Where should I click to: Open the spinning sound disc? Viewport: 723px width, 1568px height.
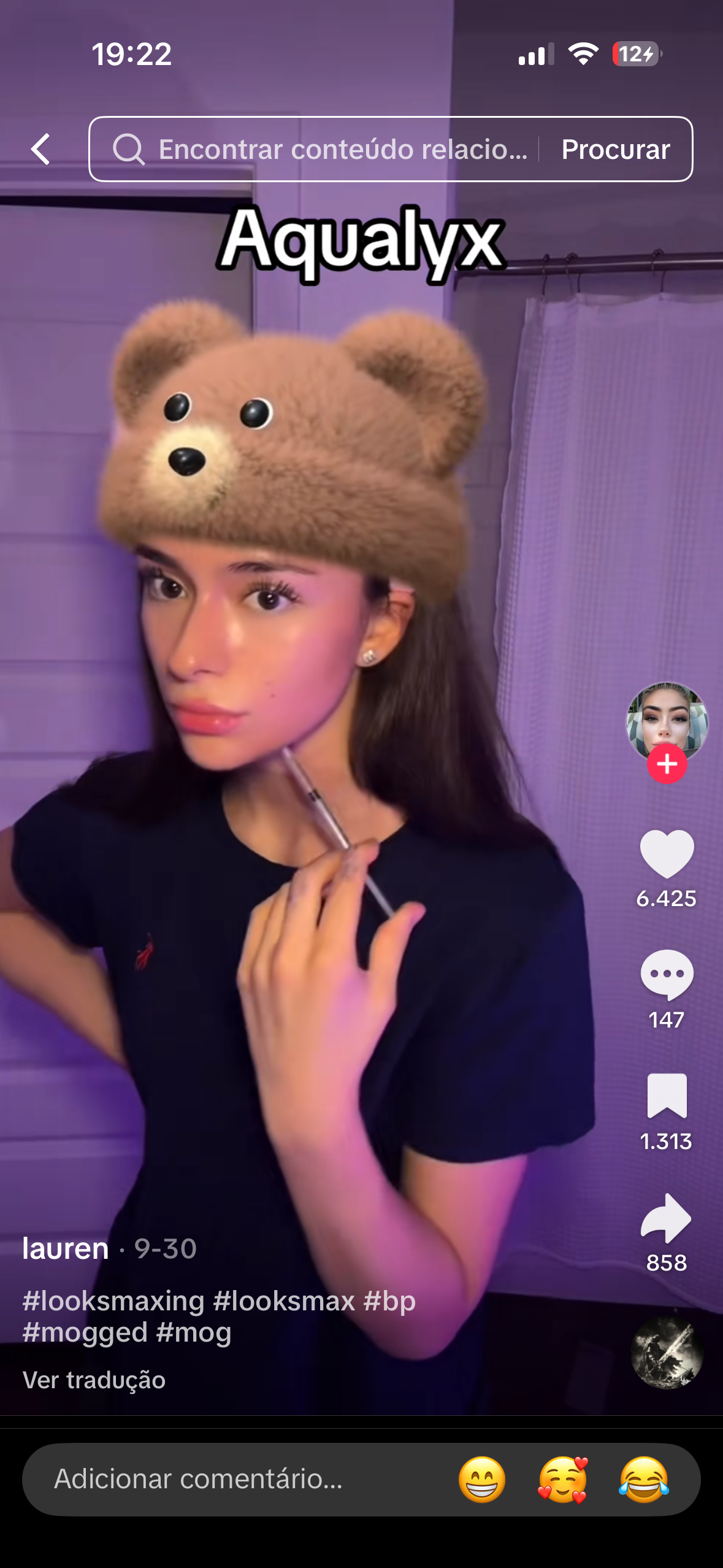[667, 1352]
